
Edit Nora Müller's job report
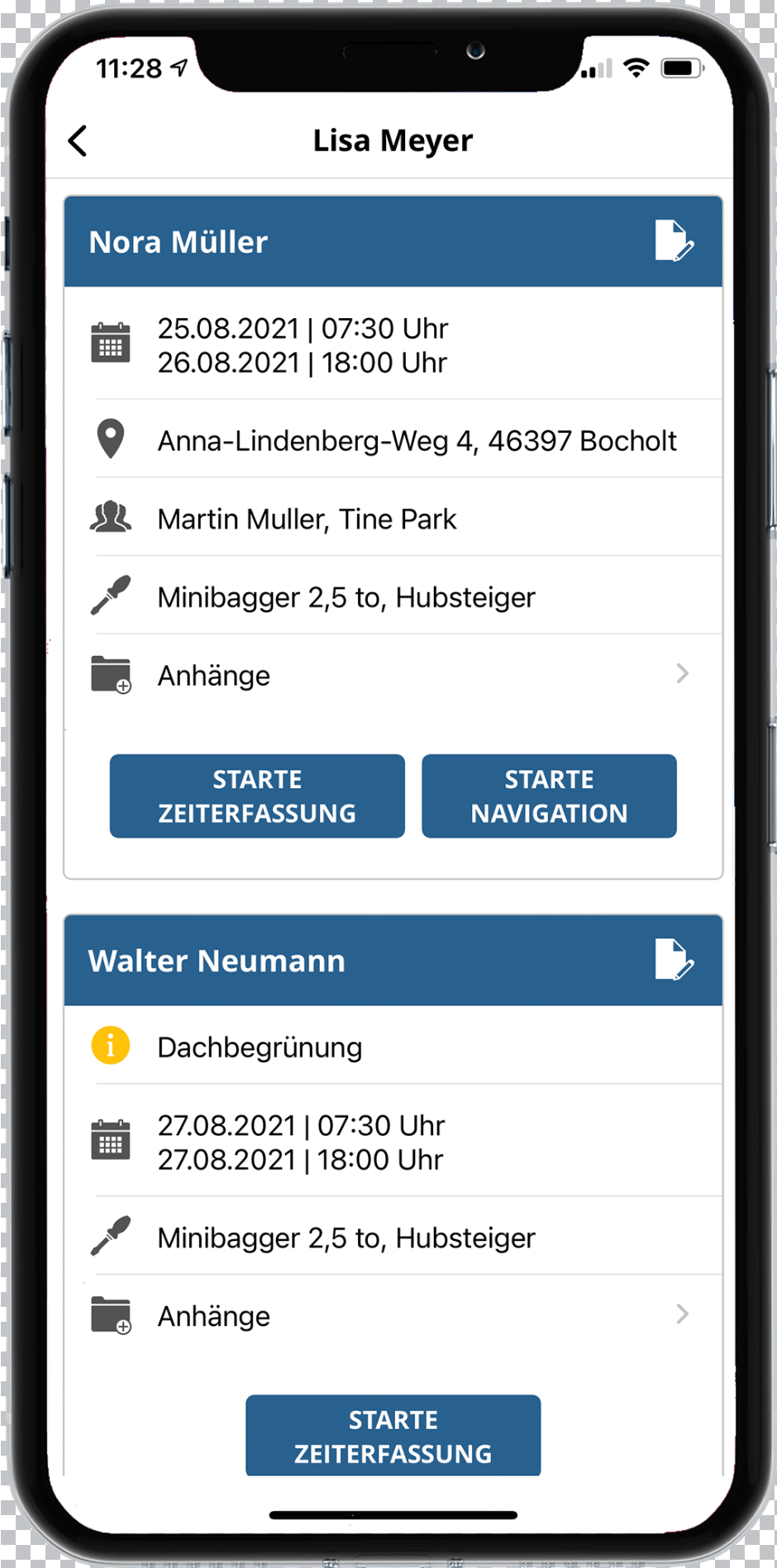click(674, 240)
